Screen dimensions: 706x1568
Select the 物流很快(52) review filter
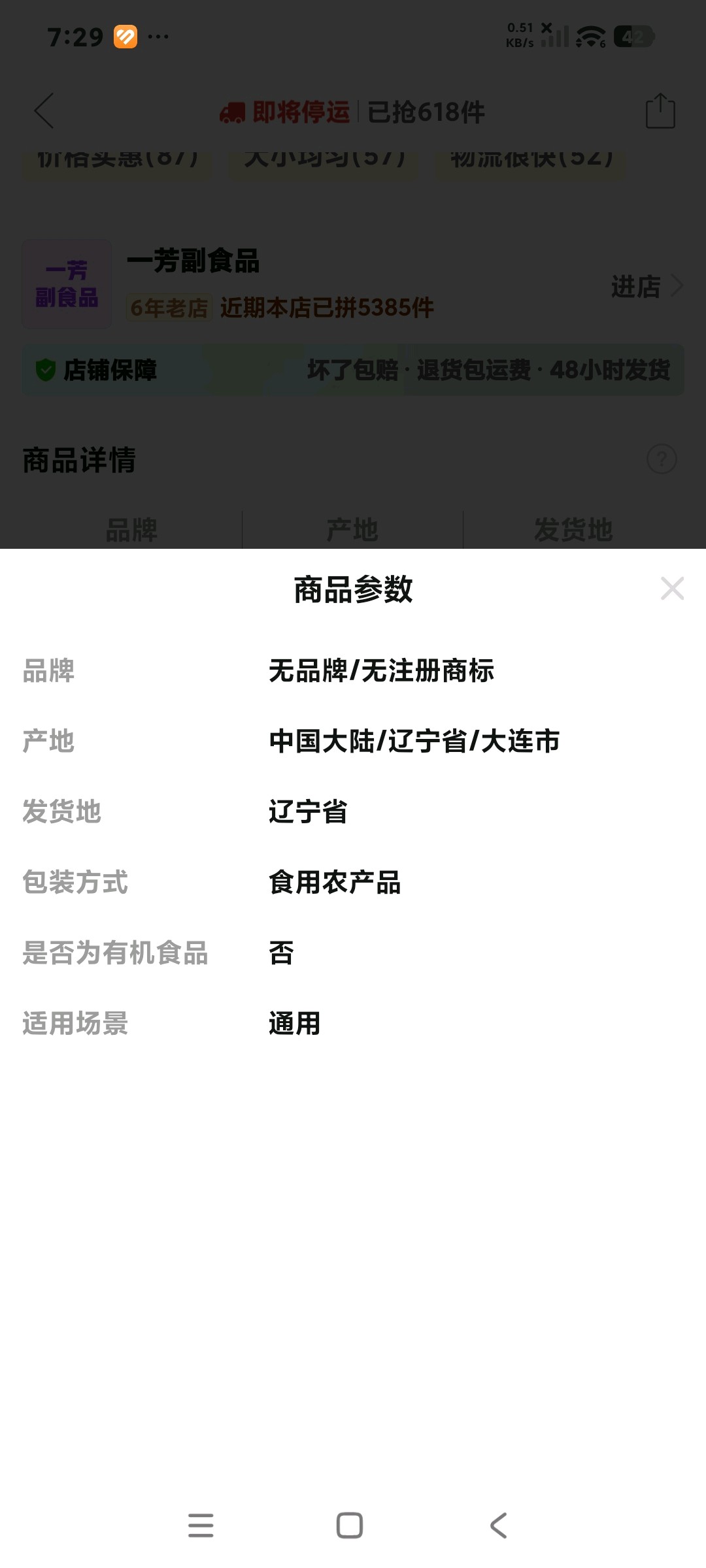527,156
